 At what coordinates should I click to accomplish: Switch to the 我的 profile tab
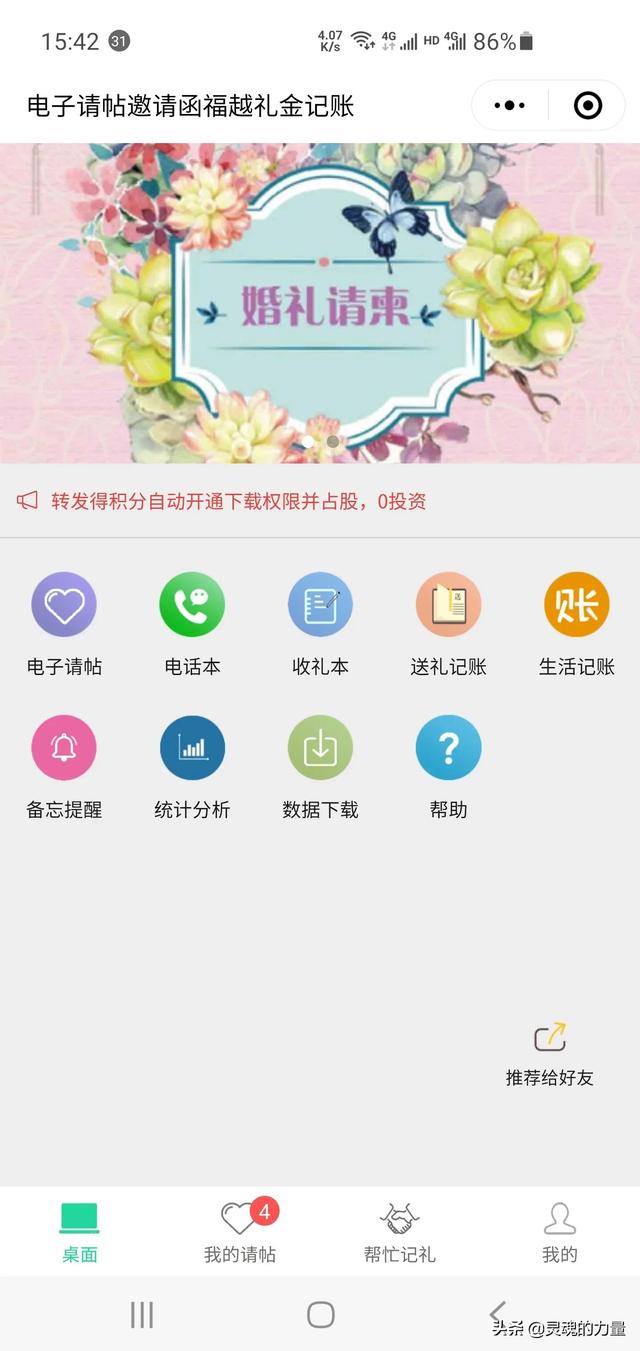pyautogui.click(x=560, y=1232)
